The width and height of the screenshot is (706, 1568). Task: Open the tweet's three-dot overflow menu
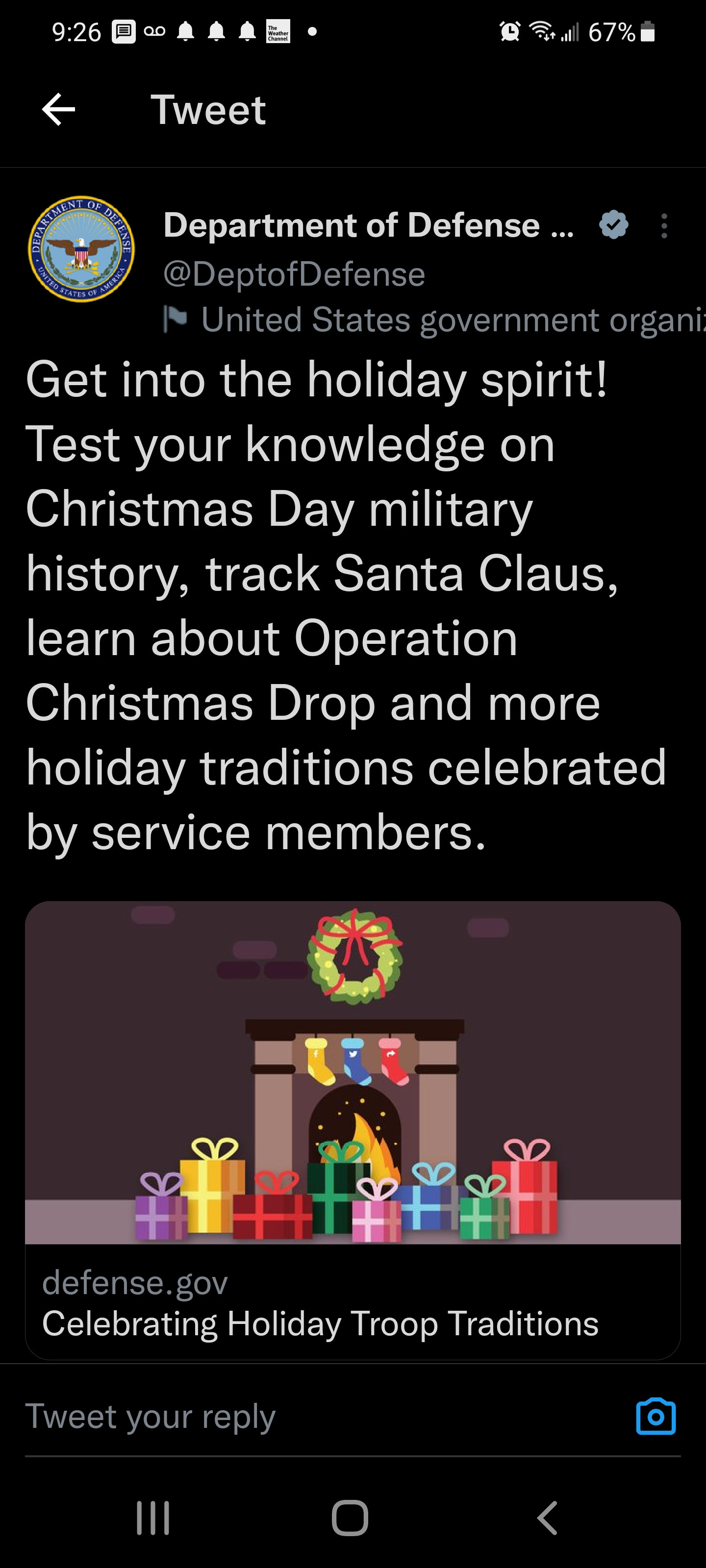664,226
